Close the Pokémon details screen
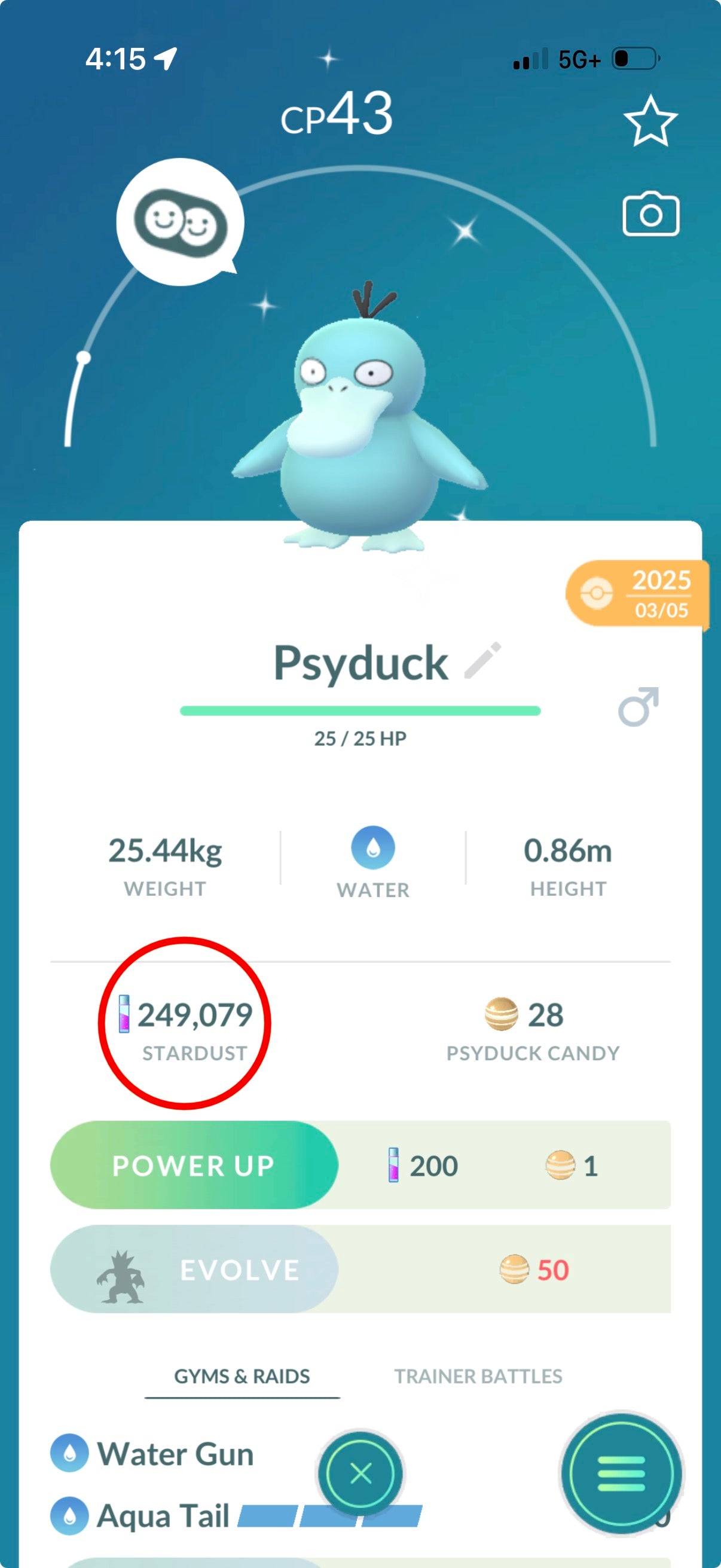Image resolution: width=721 pixels, height=1568 pixels. pos(361,1474)
